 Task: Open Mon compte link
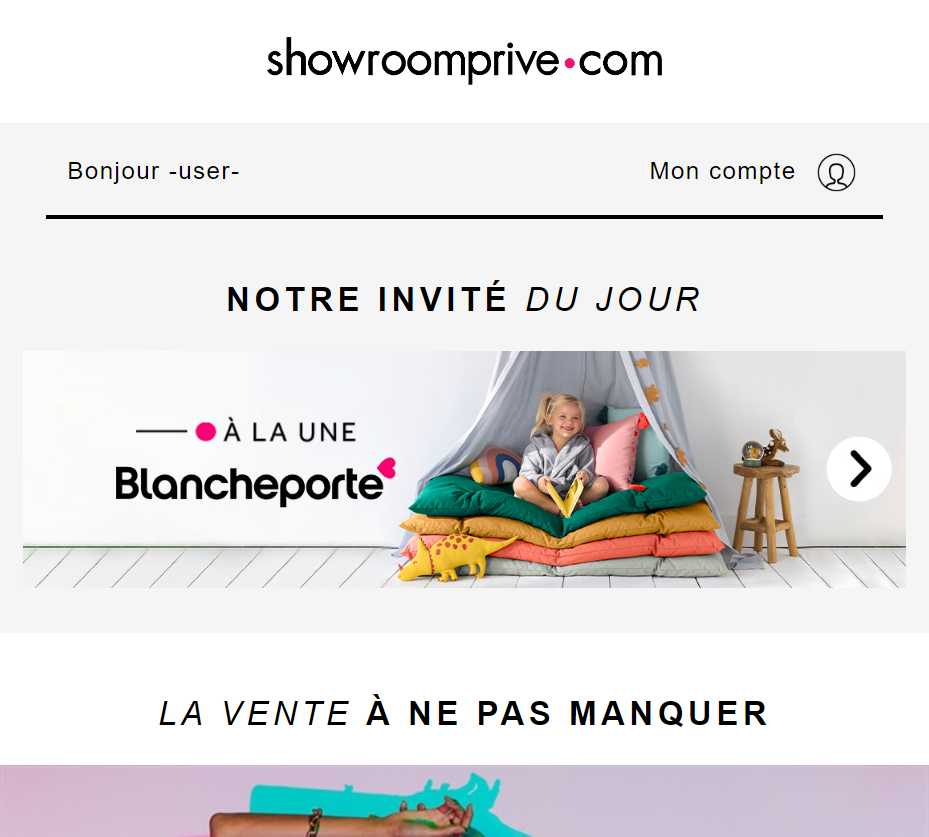[722, 171]
